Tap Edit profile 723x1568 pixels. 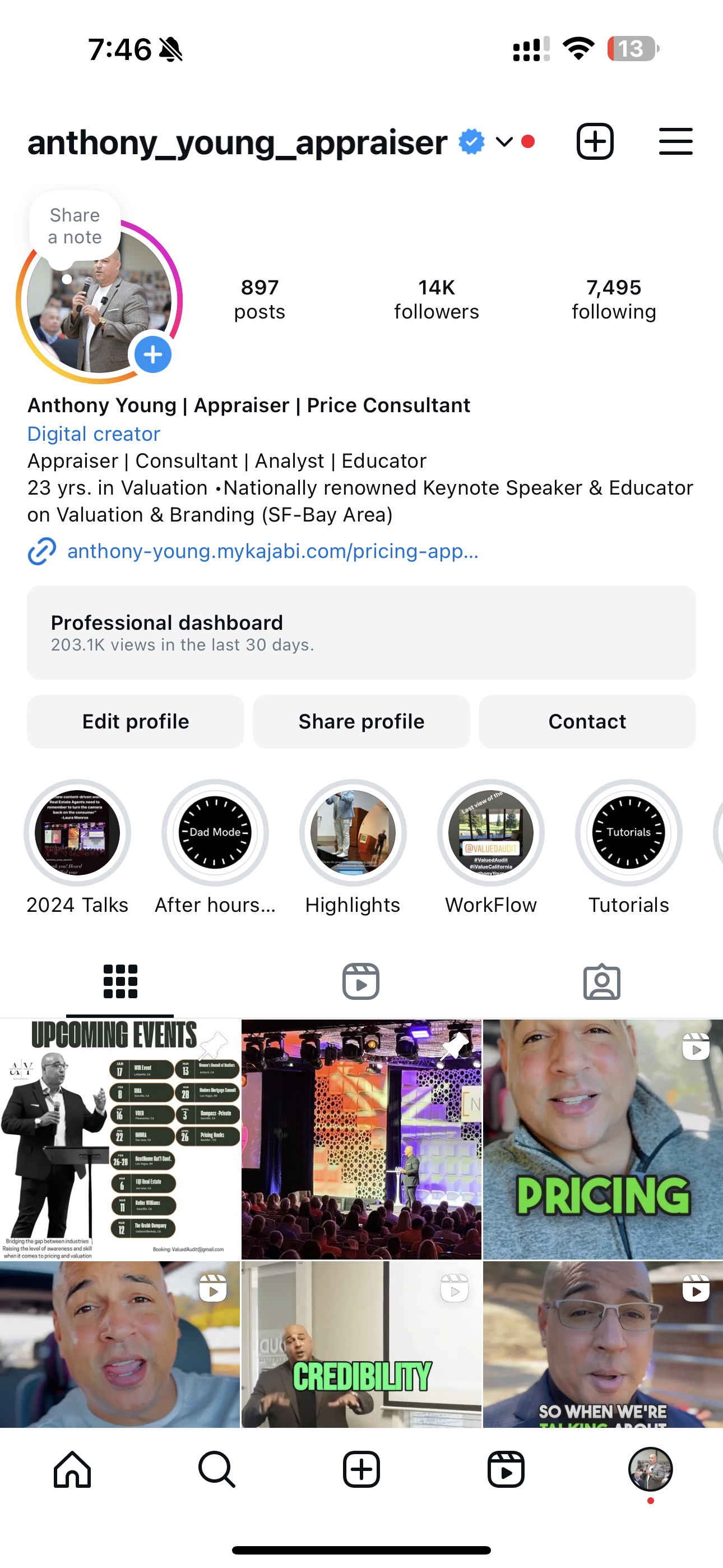click(x=135, y=721)
